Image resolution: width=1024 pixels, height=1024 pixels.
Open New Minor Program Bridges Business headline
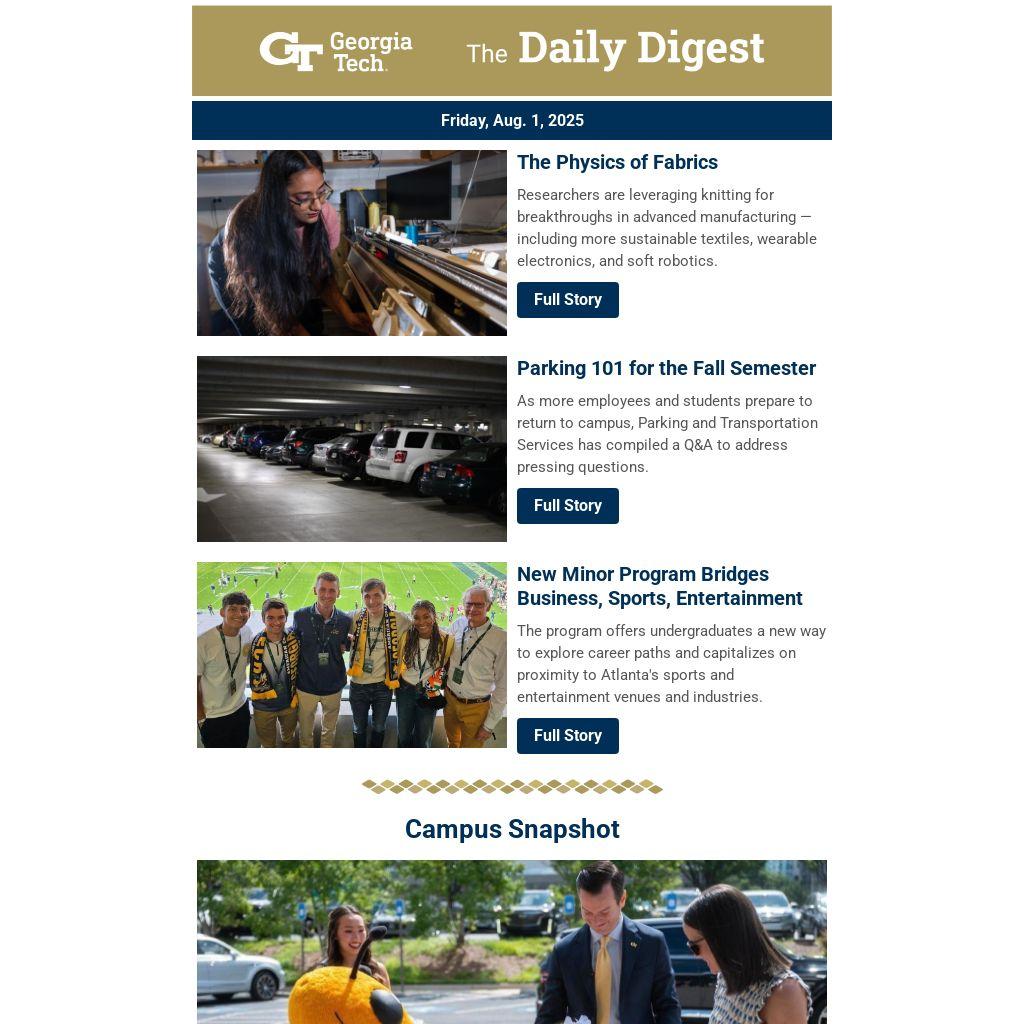(659, 586)
